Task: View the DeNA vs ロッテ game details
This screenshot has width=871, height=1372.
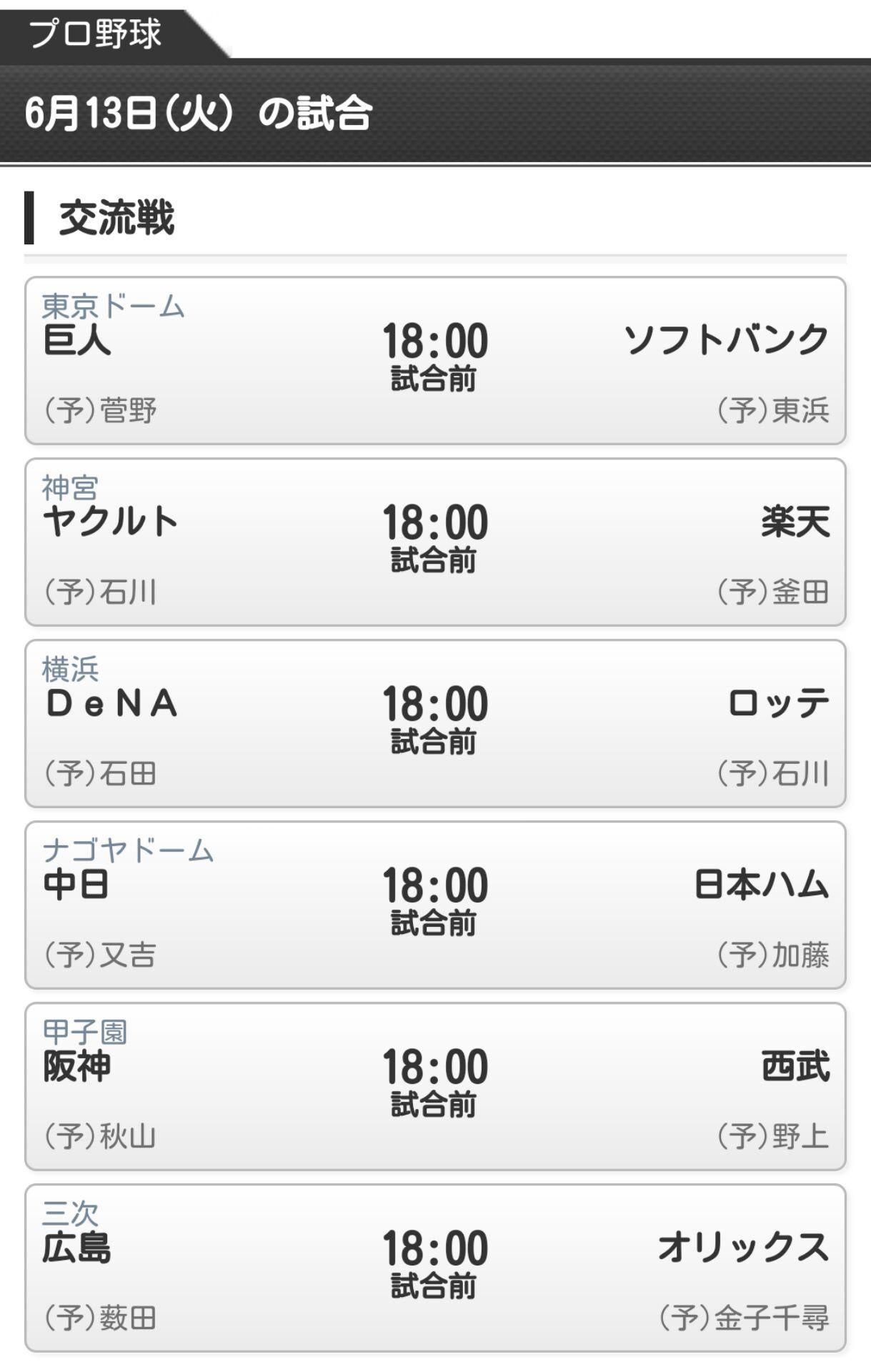Action: tap(435, 723)
